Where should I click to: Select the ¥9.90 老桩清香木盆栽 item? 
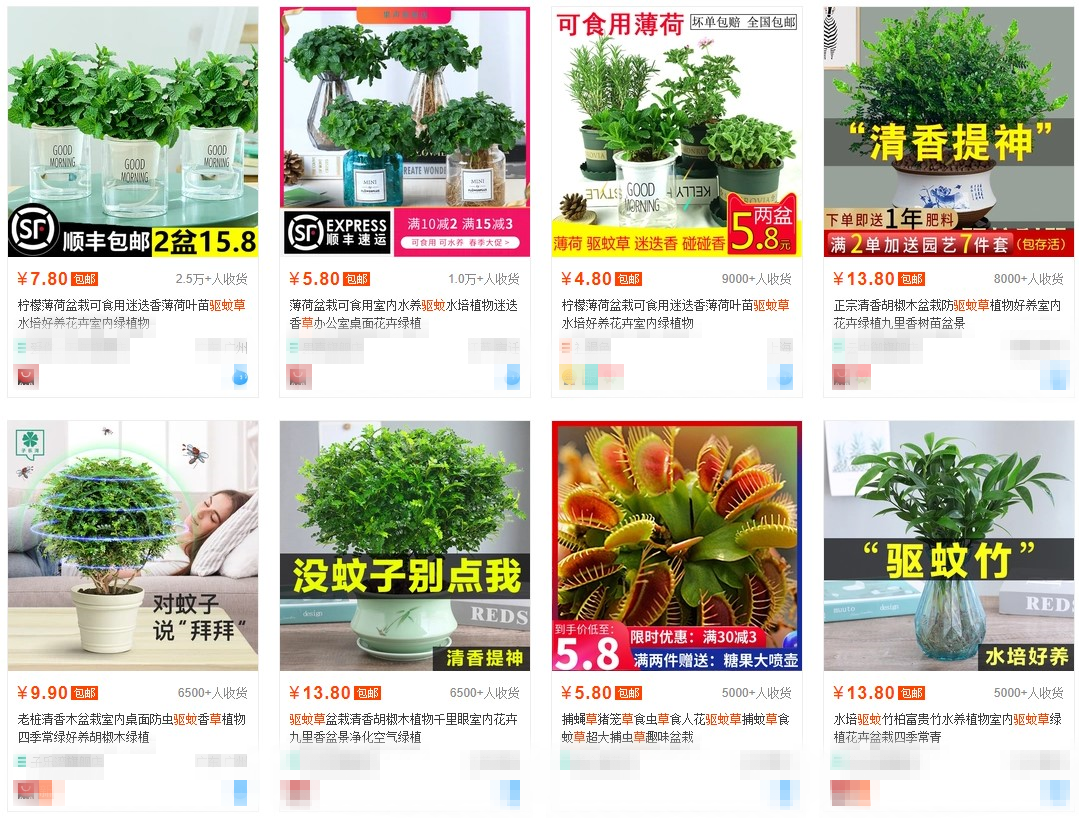132,545
